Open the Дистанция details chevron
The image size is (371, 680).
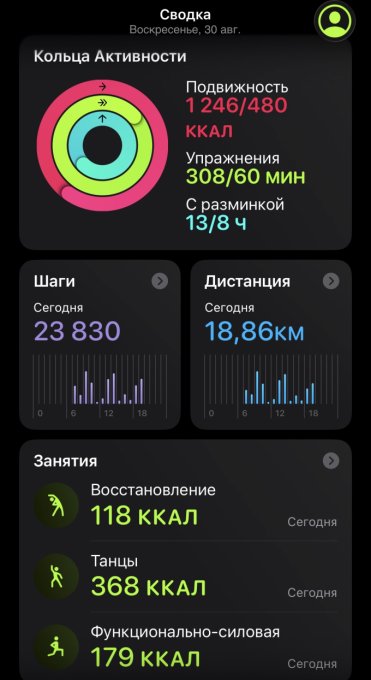click(331, 281)
